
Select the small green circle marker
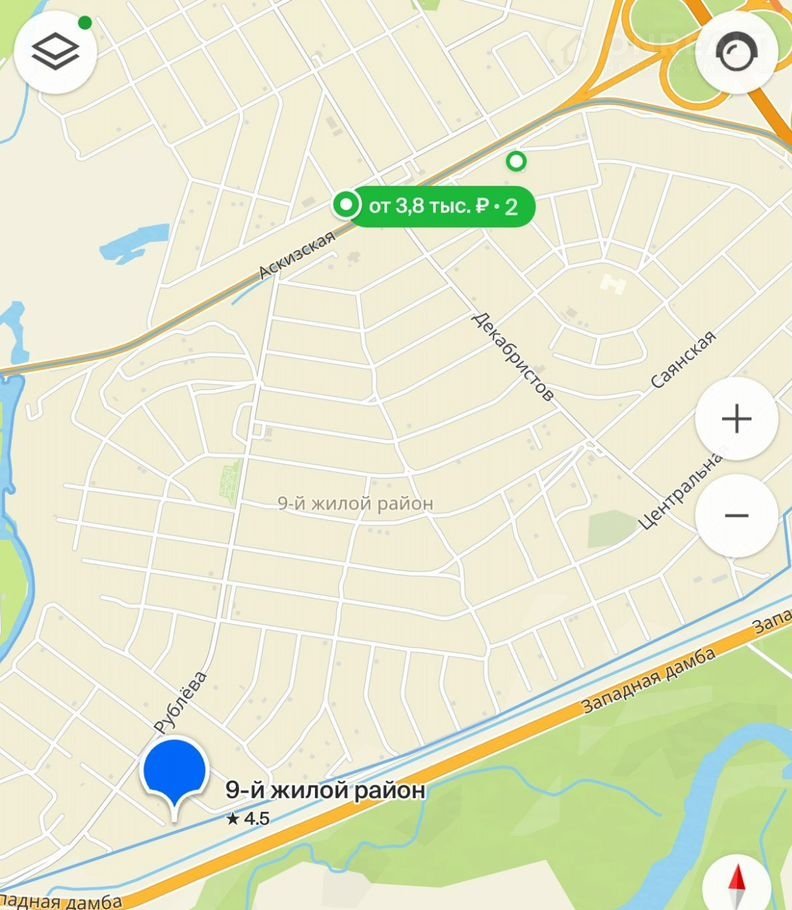tap(516, 160)
